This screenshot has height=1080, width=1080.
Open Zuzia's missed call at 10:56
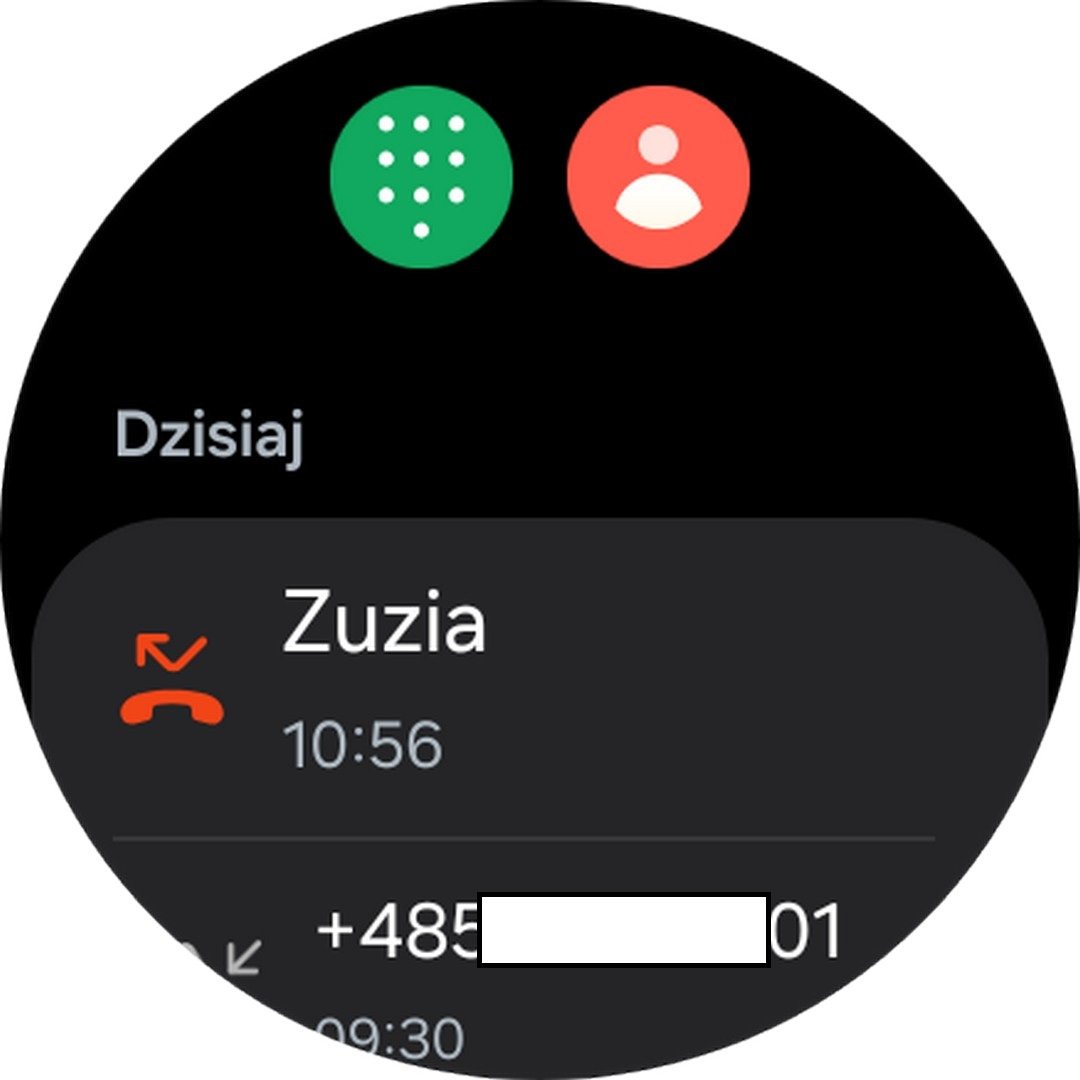540,680
